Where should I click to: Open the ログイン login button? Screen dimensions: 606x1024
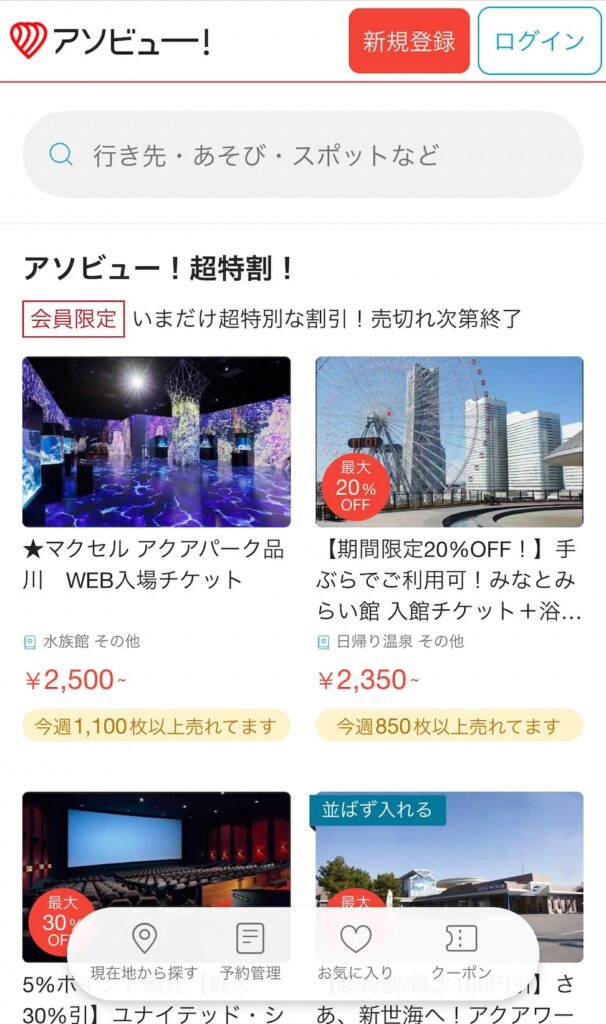pyautogui.click(x=539, y=41)
